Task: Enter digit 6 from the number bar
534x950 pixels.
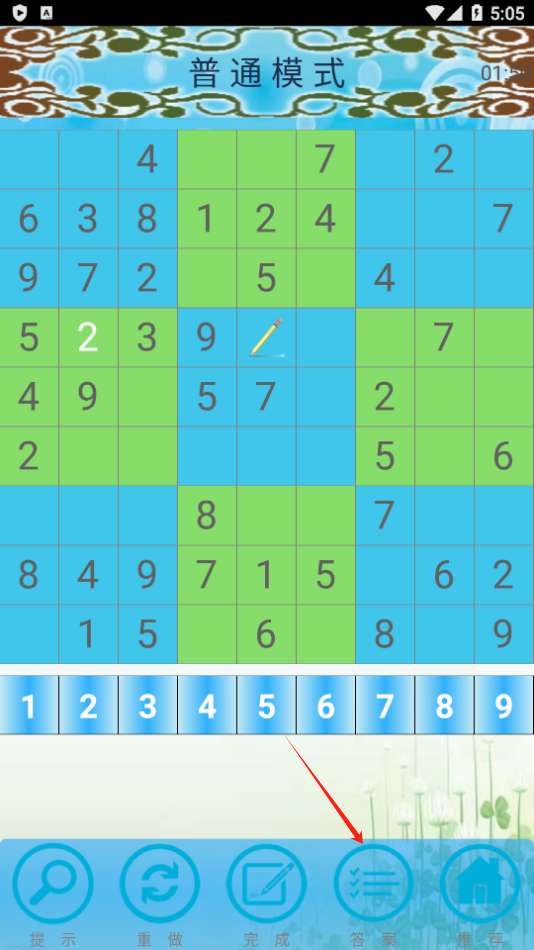Action: click(x=326, y=705)
